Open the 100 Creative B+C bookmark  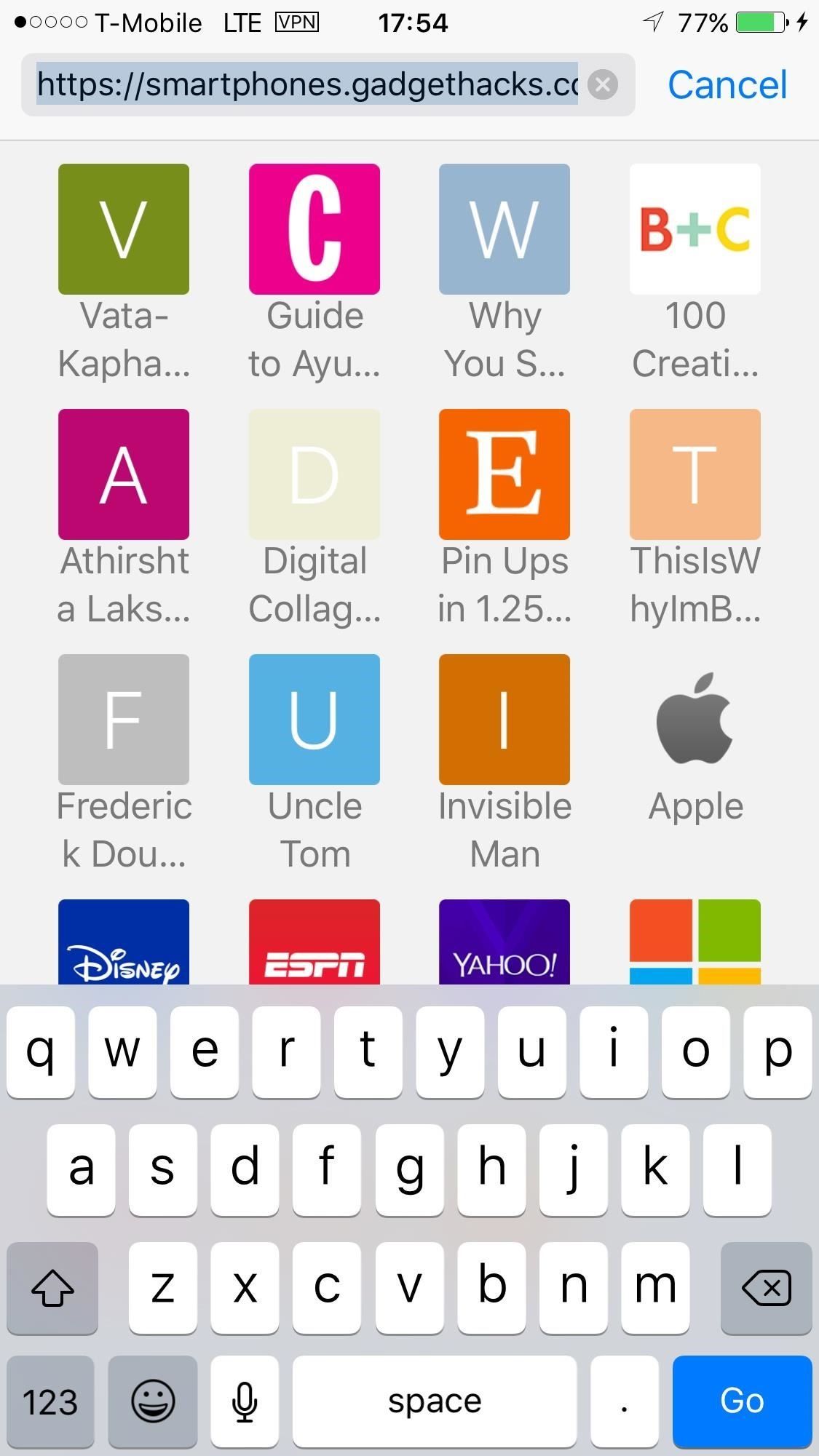coord(695,228)
